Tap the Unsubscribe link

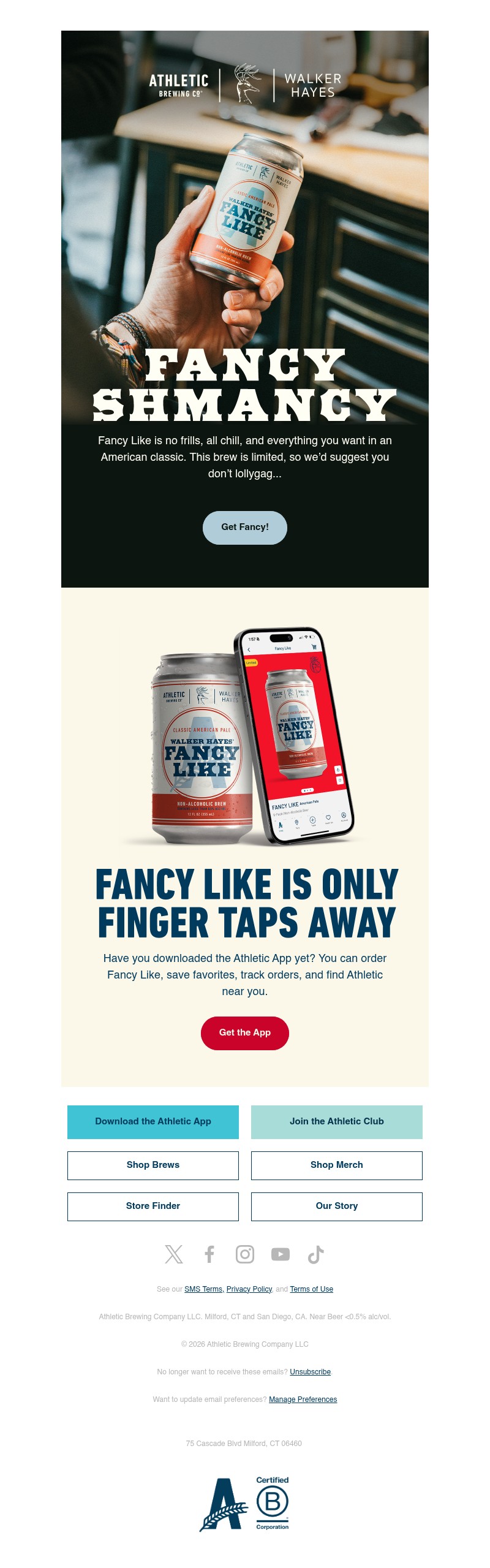point(310,1372)
